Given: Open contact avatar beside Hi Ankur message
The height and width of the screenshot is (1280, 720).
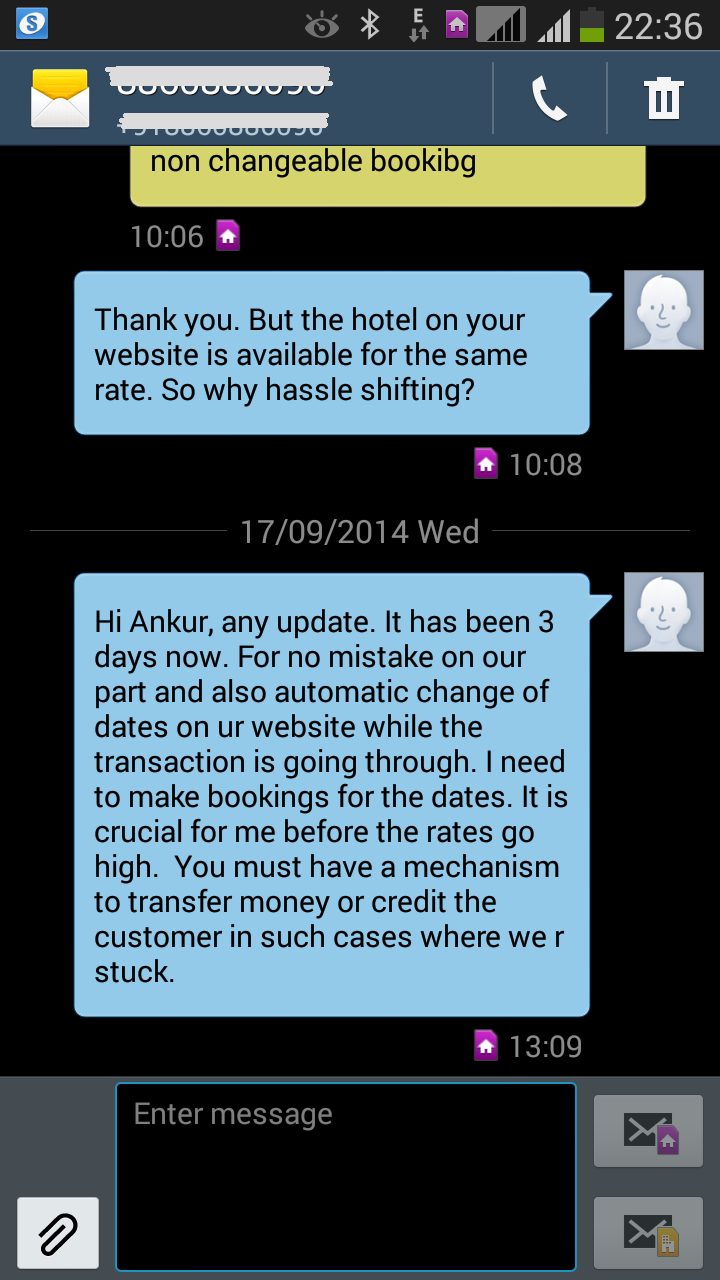Looking at the screenshot, I should (x=663, y=612).
